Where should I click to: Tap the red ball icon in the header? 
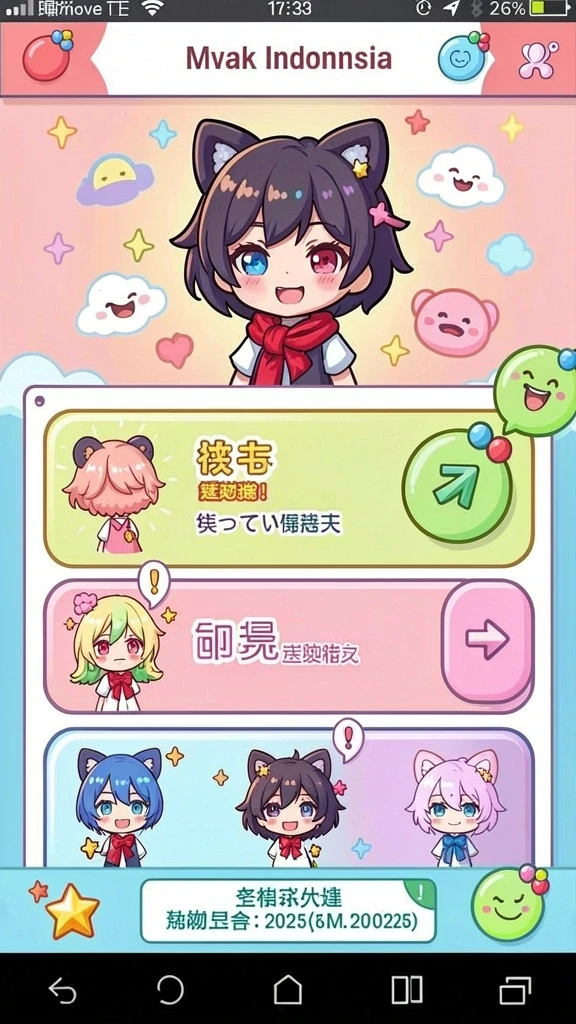coord(47,56)
